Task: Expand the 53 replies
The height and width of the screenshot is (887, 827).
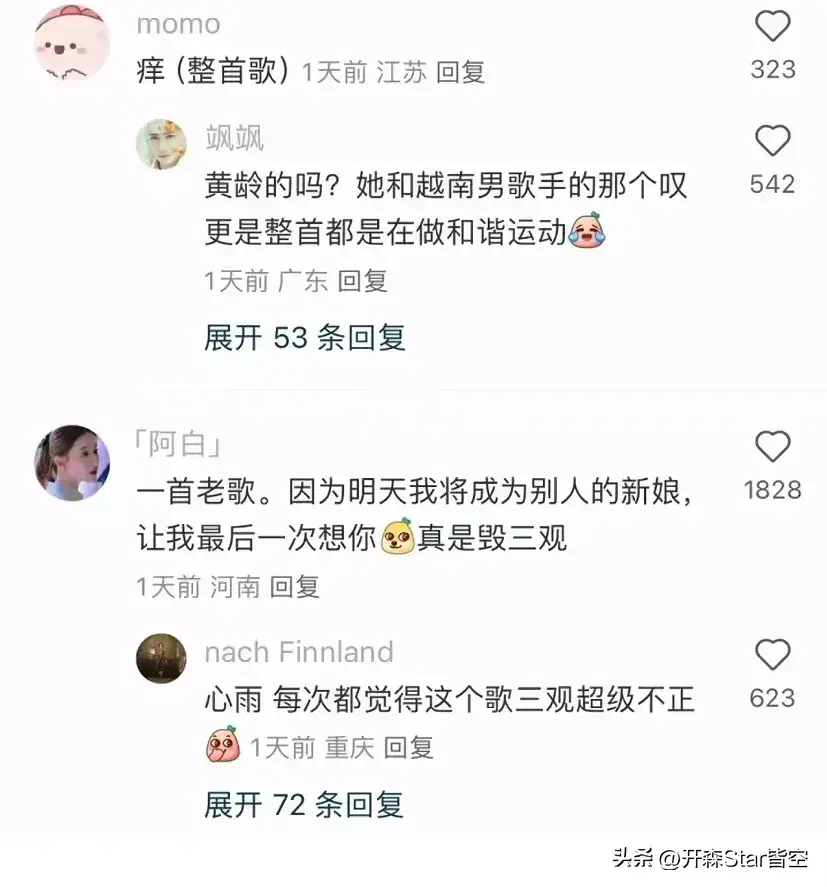Action: click(305, 338)
